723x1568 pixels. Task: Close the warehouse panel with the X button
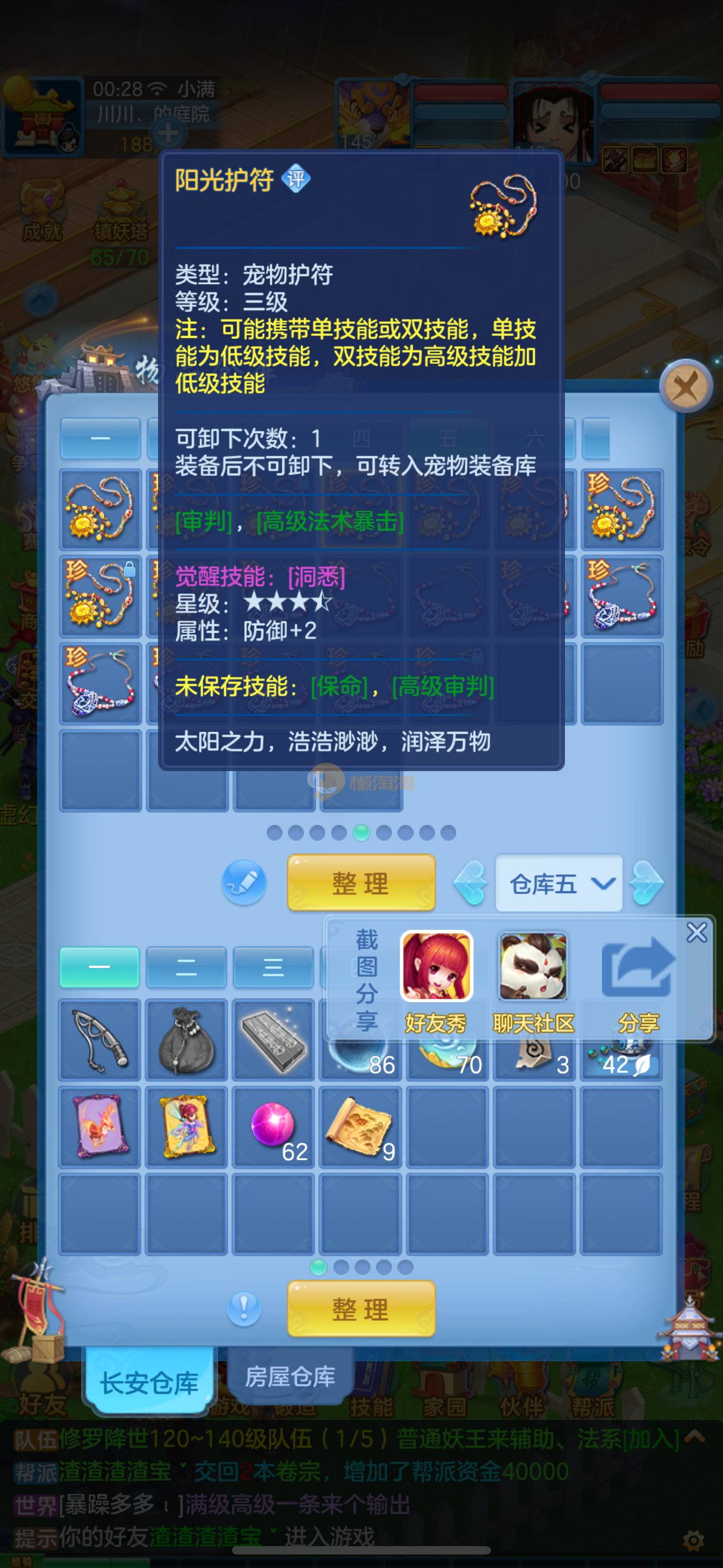point(686,386)
